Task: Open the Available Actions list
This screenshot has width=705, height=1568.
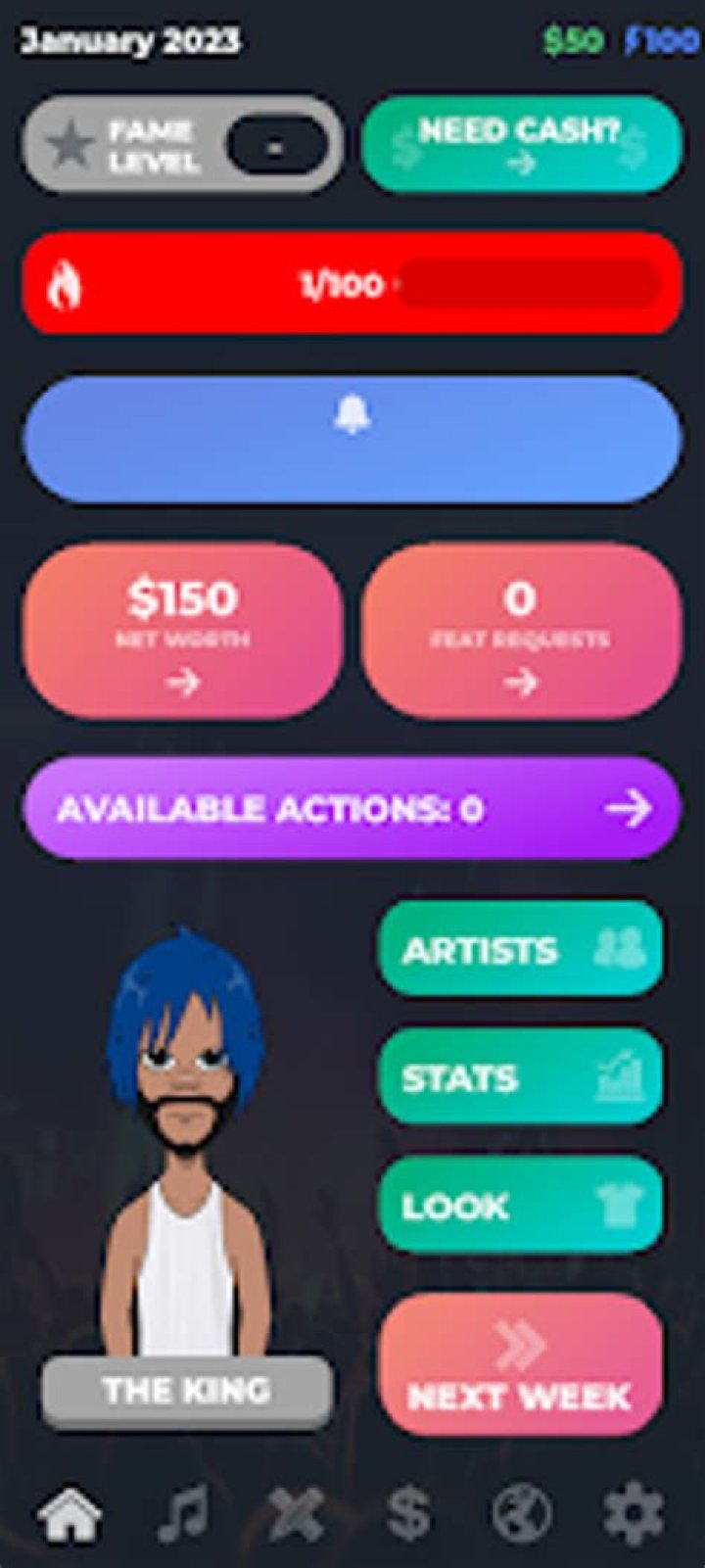Action: (x=352, y=809)
